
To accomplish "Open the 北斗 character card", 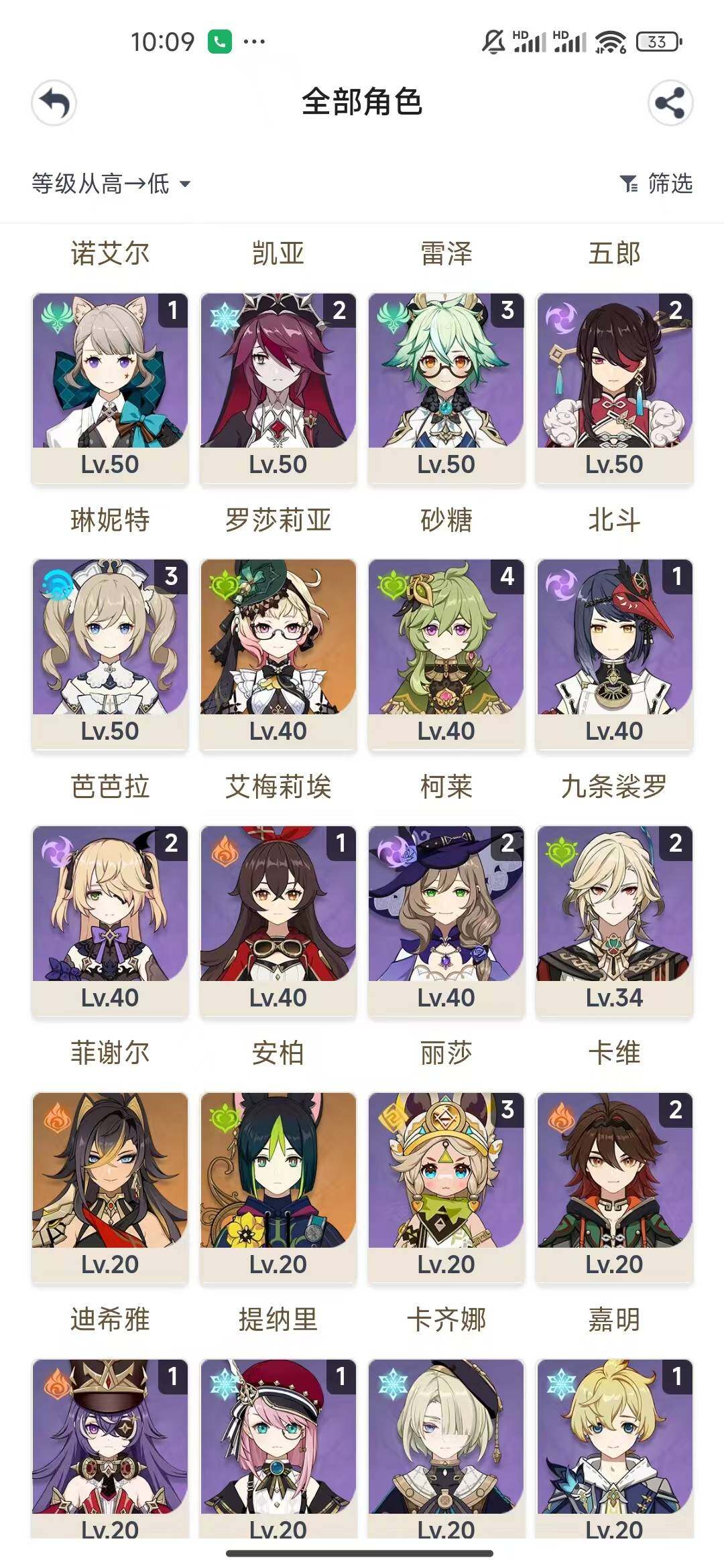I will 614,389.
